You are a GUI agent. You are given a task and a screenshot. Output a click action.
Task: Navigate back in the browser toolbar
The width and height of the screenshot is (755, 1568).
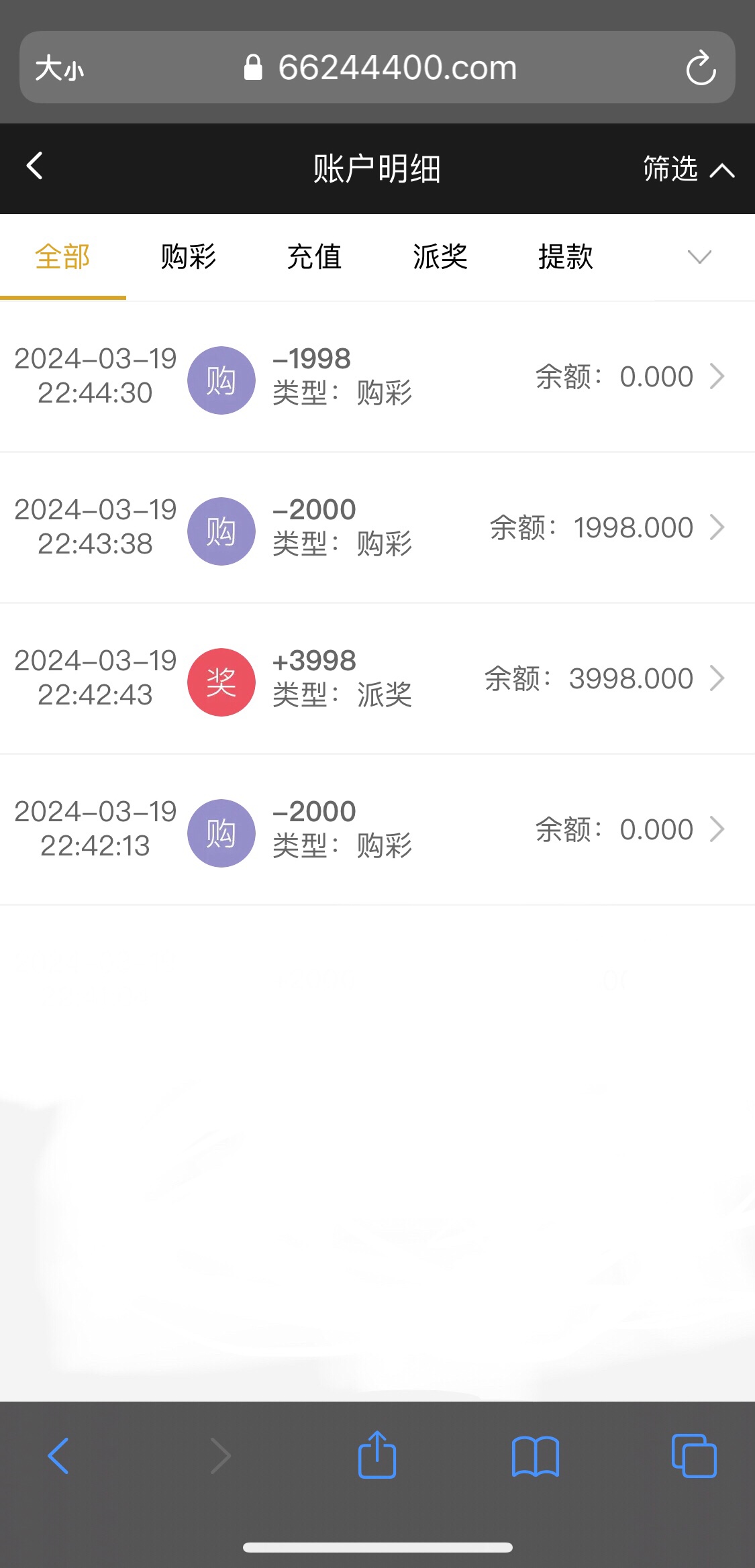point(58,1456)
